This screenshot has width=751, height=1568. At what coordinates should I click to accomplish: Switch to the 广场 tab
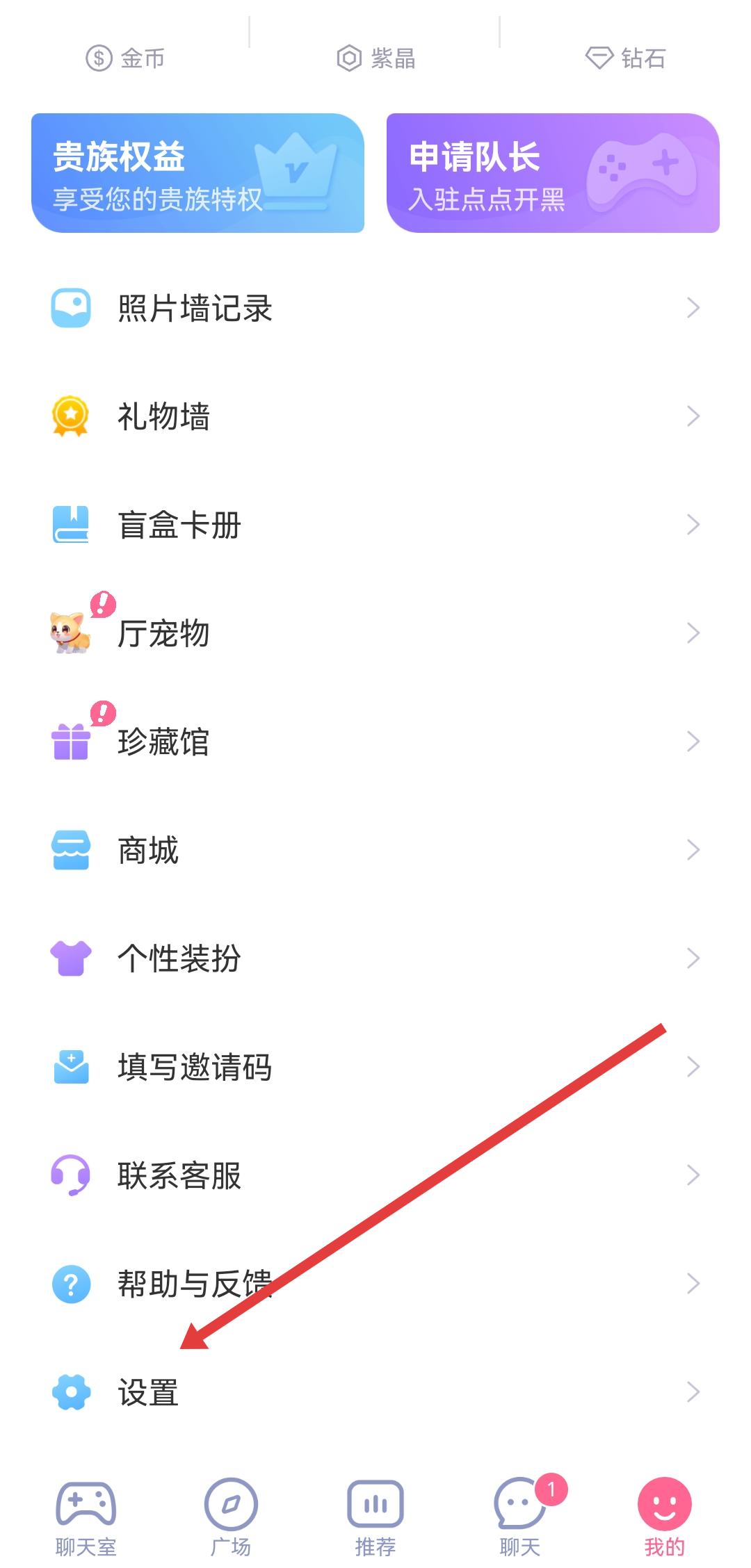(231, 1517)
